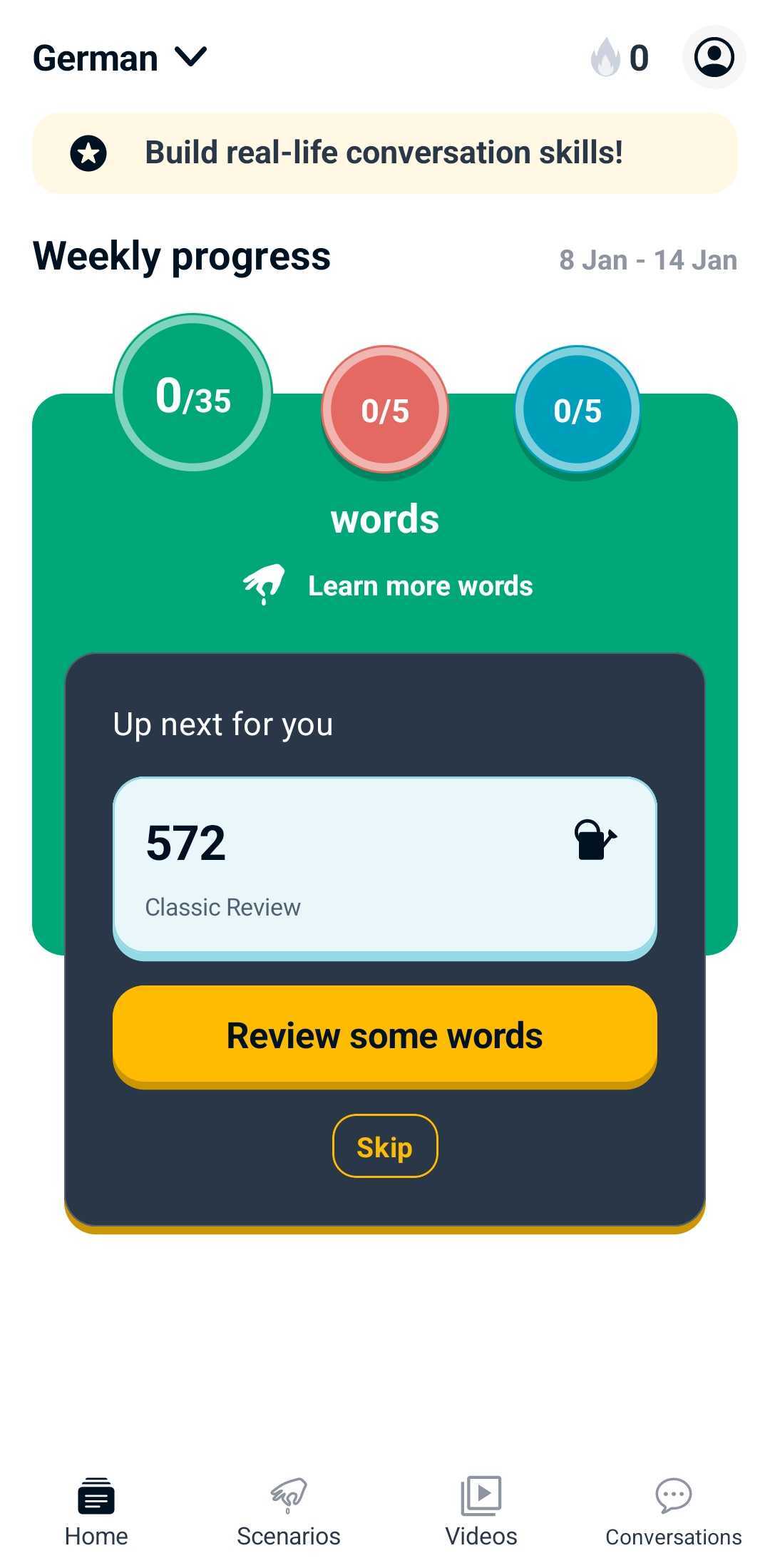Open your profile via the account icon
The height and width of the screenshot is (1568, 770).
click(714, 57)
